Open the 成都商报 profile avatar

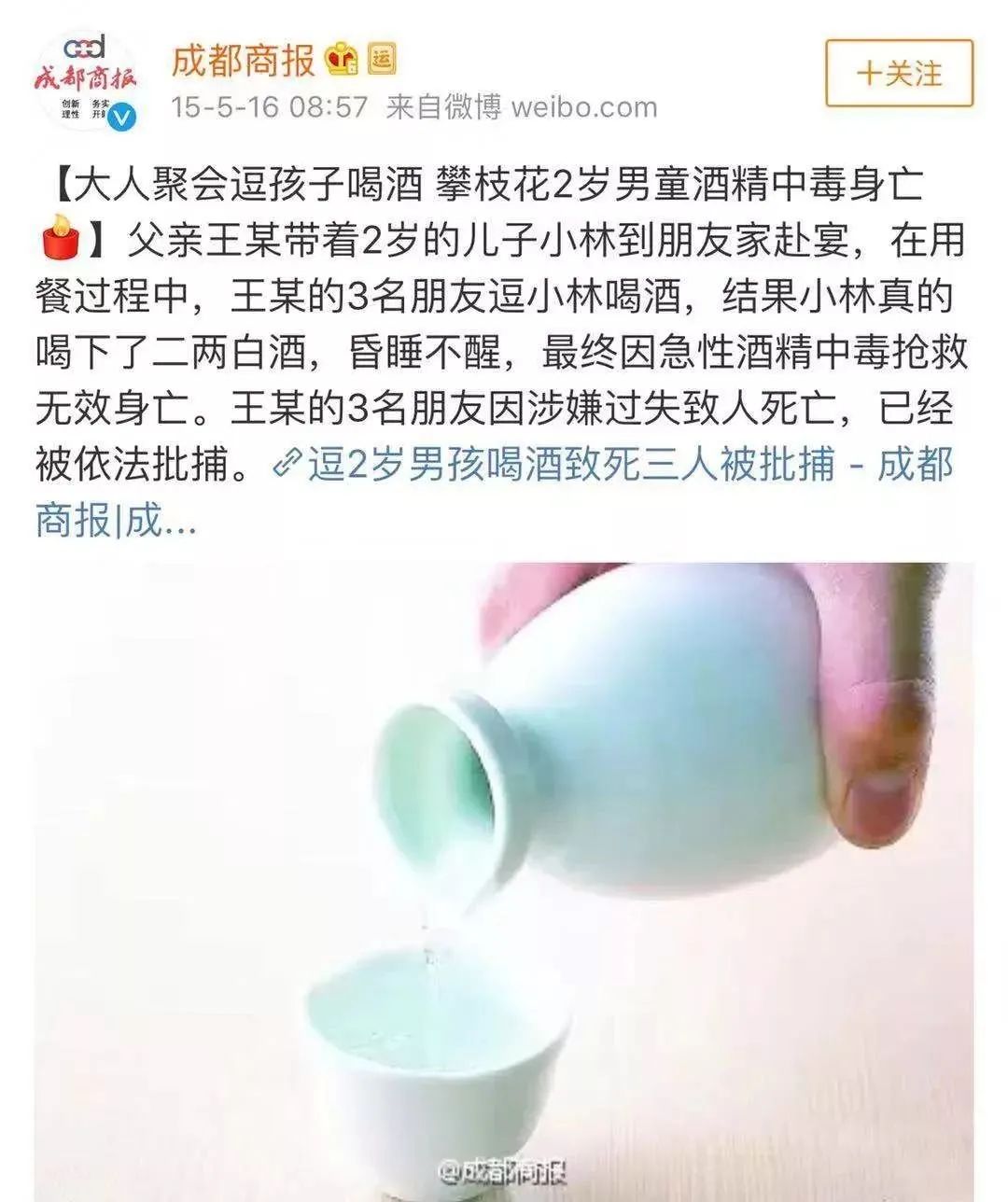click(x=86, y=82)
